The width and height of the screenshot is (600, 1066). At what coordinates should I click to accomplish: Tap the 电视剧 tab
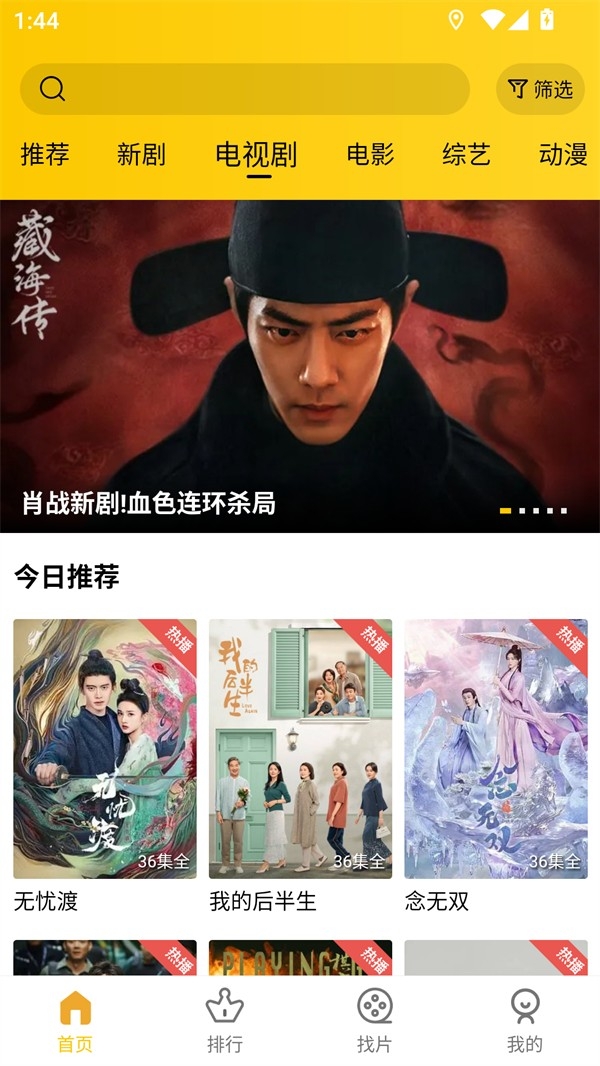[x=257, y=155]
